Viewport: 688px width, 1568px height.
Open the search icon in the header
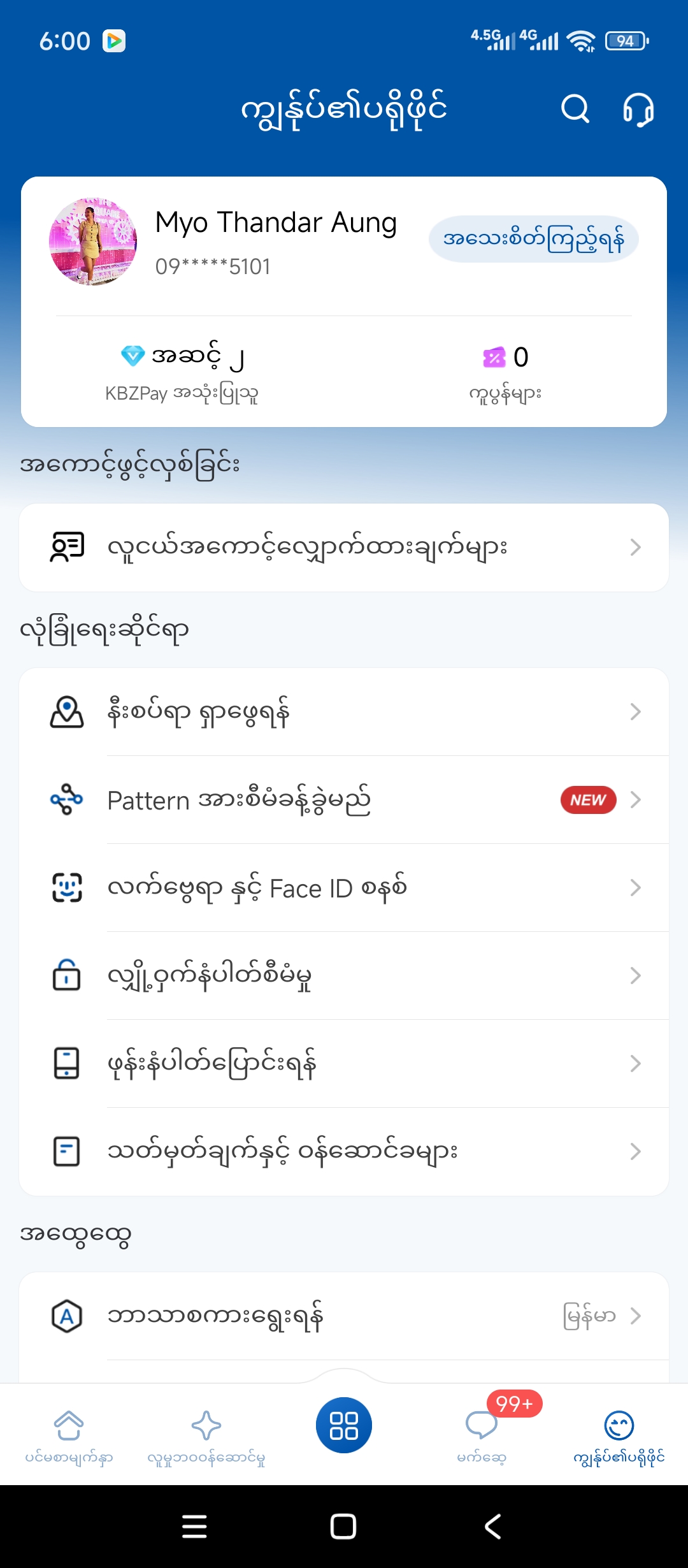point(575,109)
